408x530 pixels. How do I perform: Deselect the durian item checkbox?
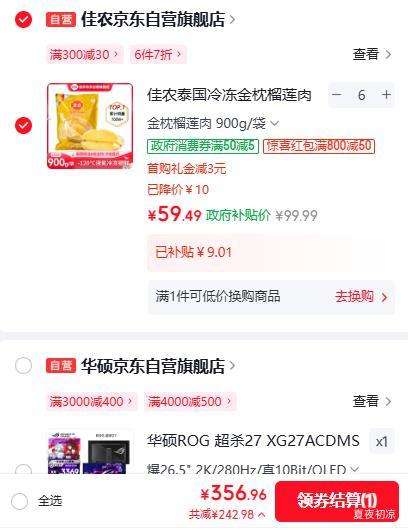pos(23,125)
